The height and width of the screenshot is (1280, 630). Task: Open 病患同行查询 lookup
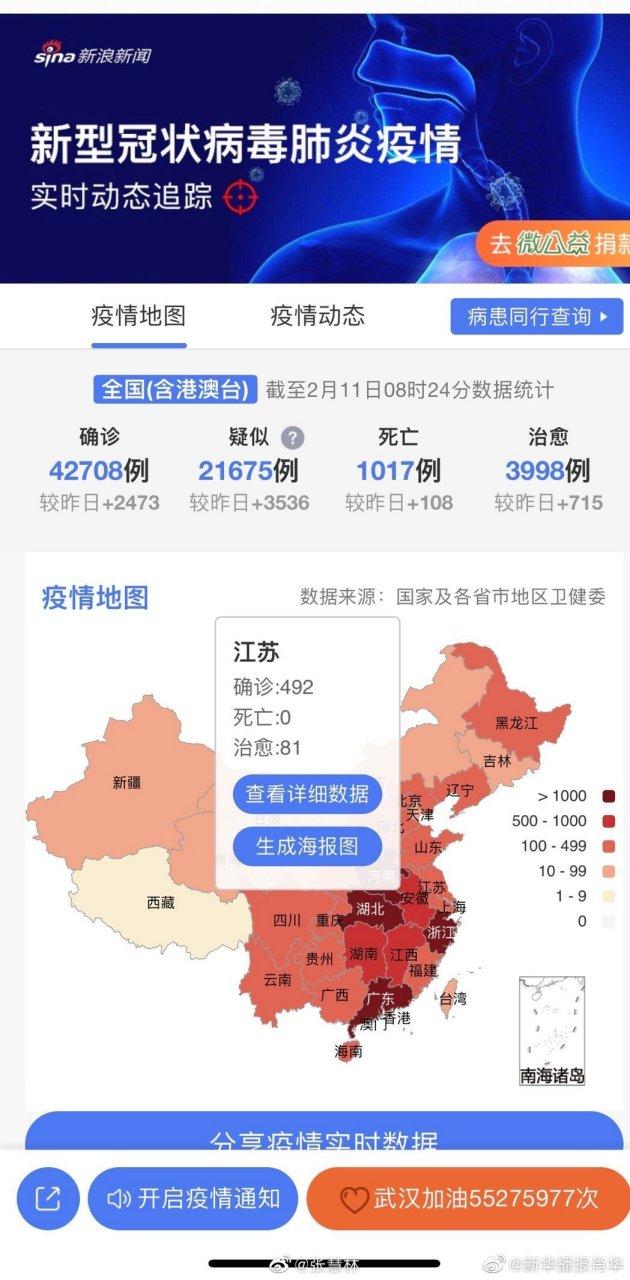pyautogui.click(x=537, y=317)
